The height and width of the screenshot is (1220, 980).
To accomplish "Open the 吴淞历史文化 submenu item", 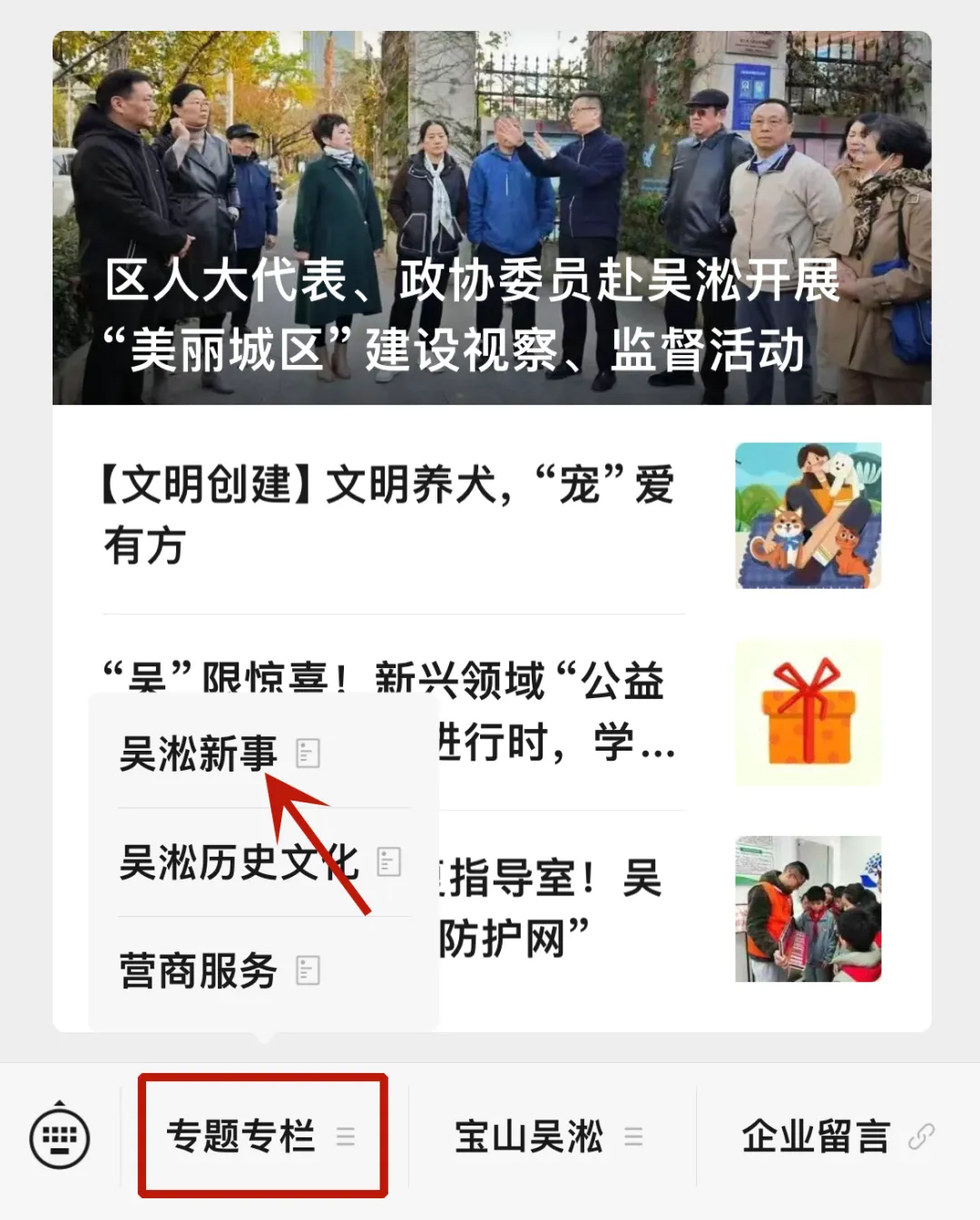I will 259,862.
